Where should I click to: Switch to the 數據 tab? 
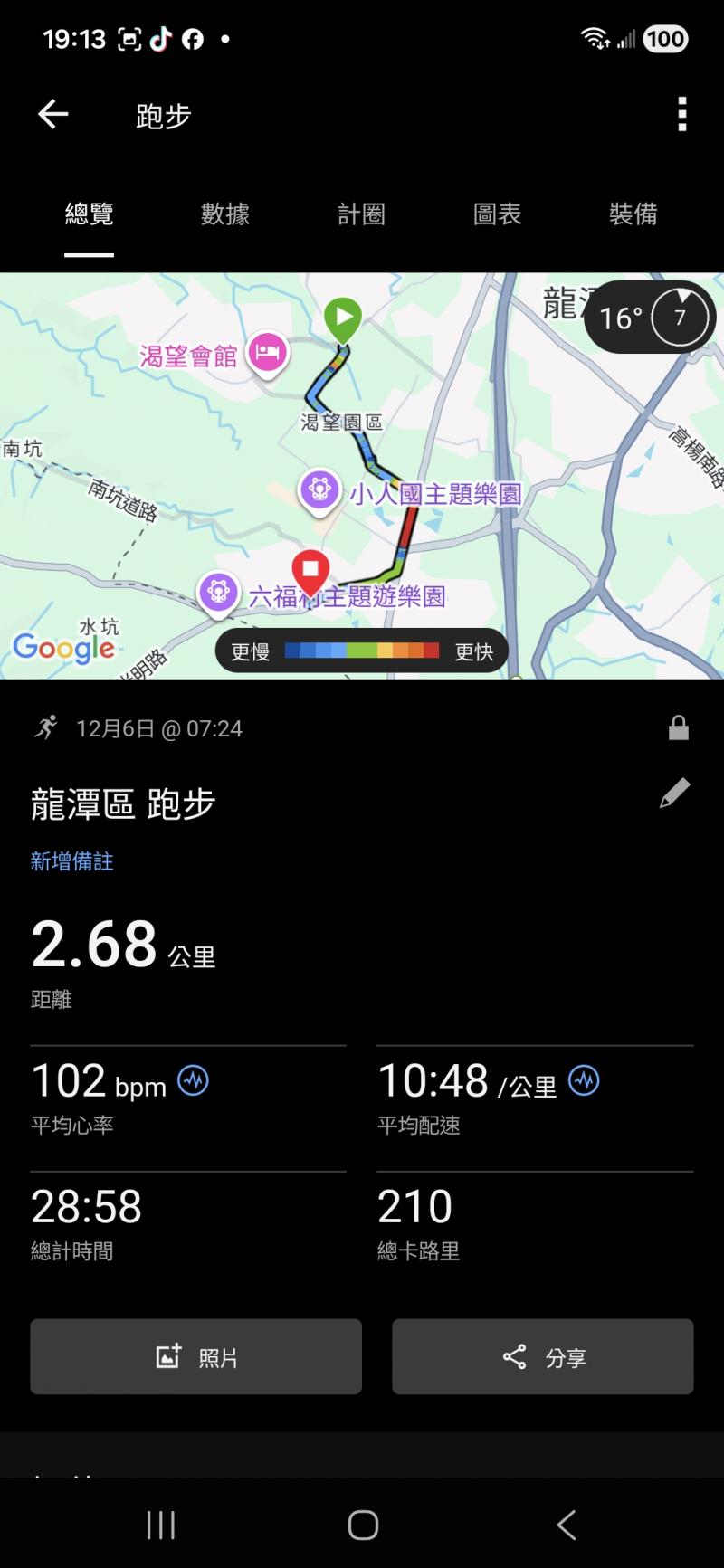(x=225, y=214)
